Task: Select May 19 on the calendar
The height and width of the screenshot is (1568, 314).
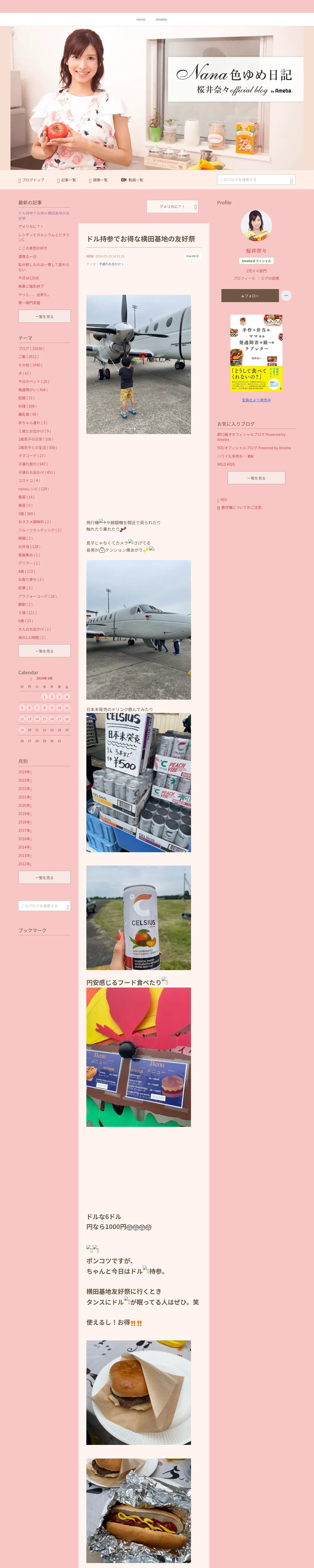Action: coord(22,730)
